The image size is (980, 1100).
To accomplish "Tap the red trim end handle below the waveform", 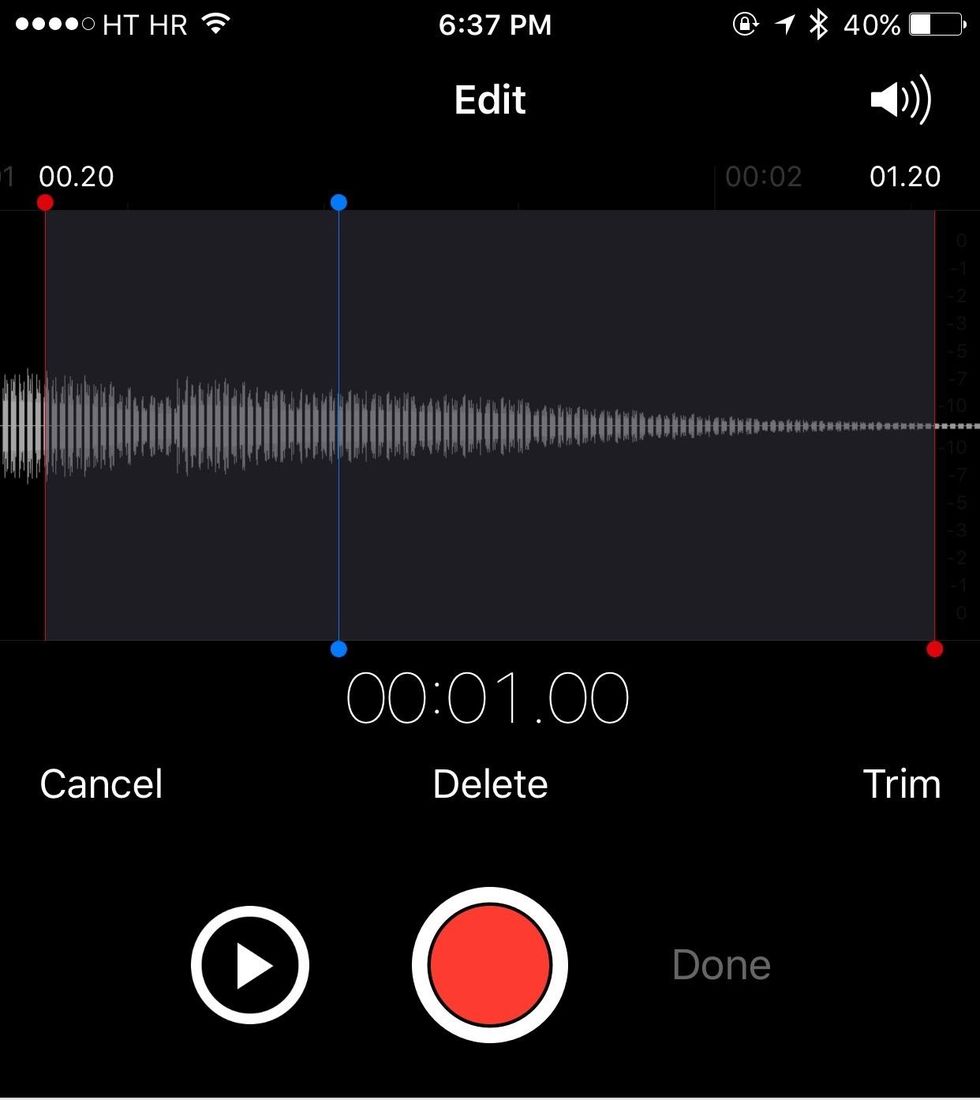I will (934, 649).
